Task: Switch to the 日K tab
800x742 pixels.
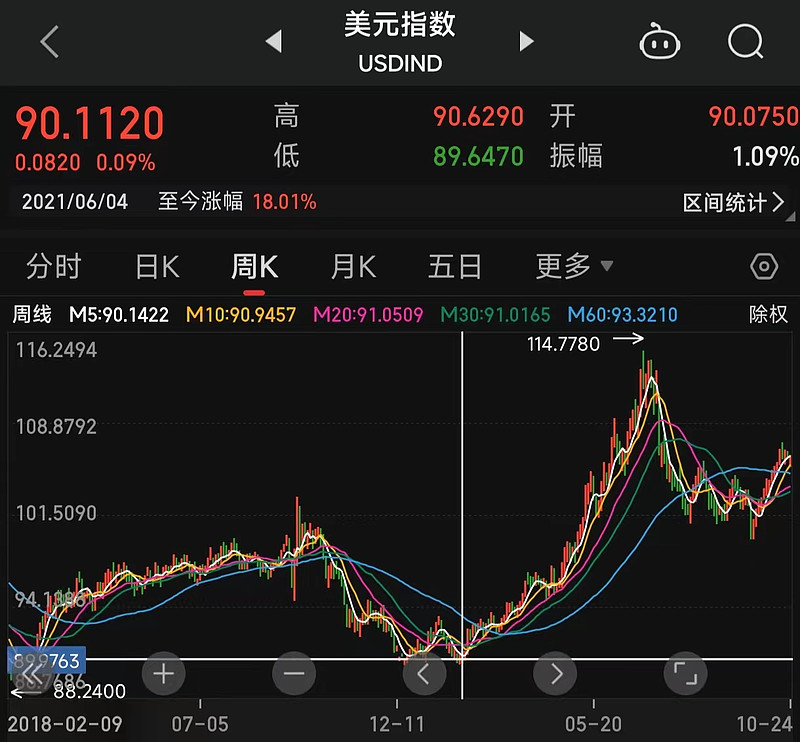Action: tap(157, 267)
